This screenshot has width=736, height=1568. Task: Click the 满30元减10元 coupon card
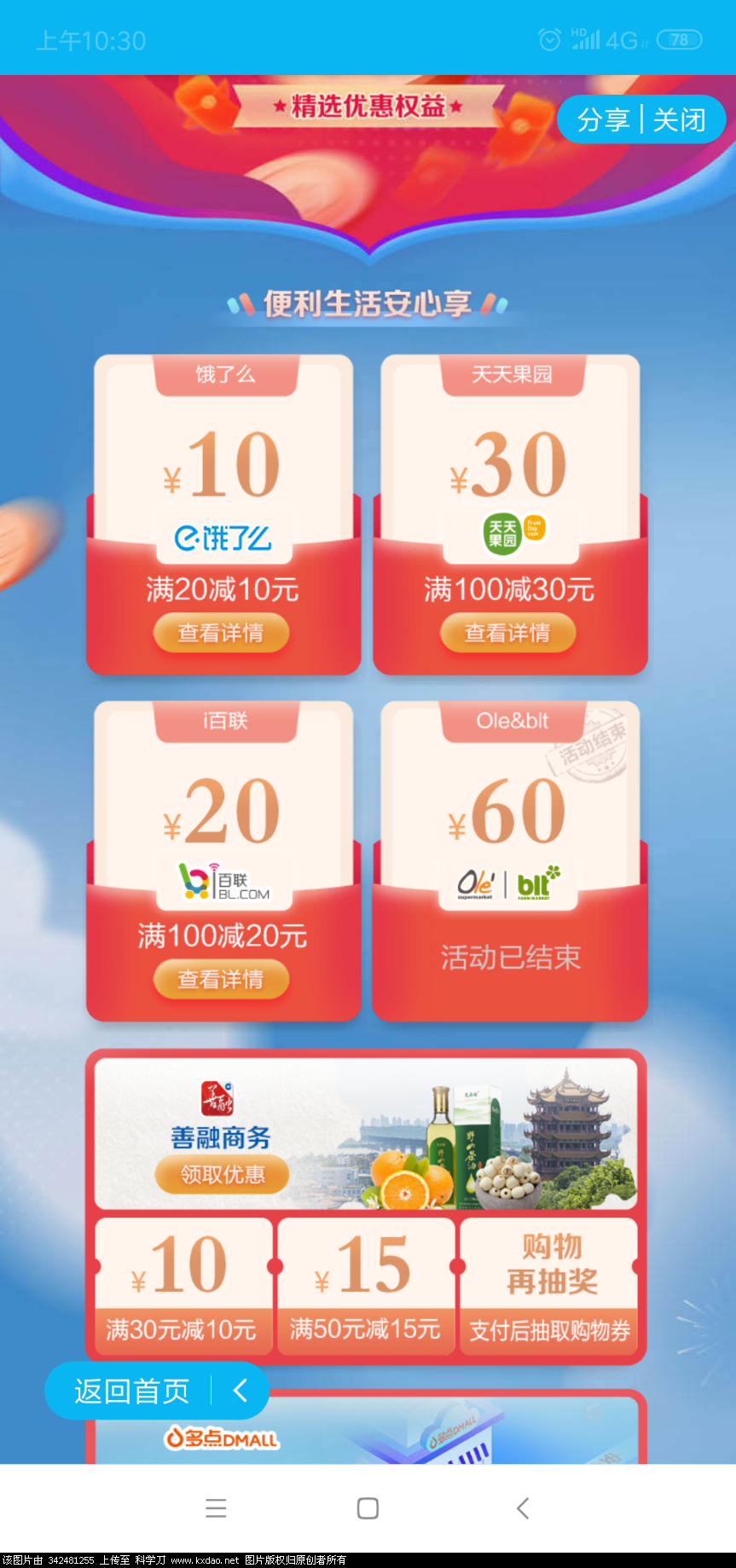tap(183, 1287)
